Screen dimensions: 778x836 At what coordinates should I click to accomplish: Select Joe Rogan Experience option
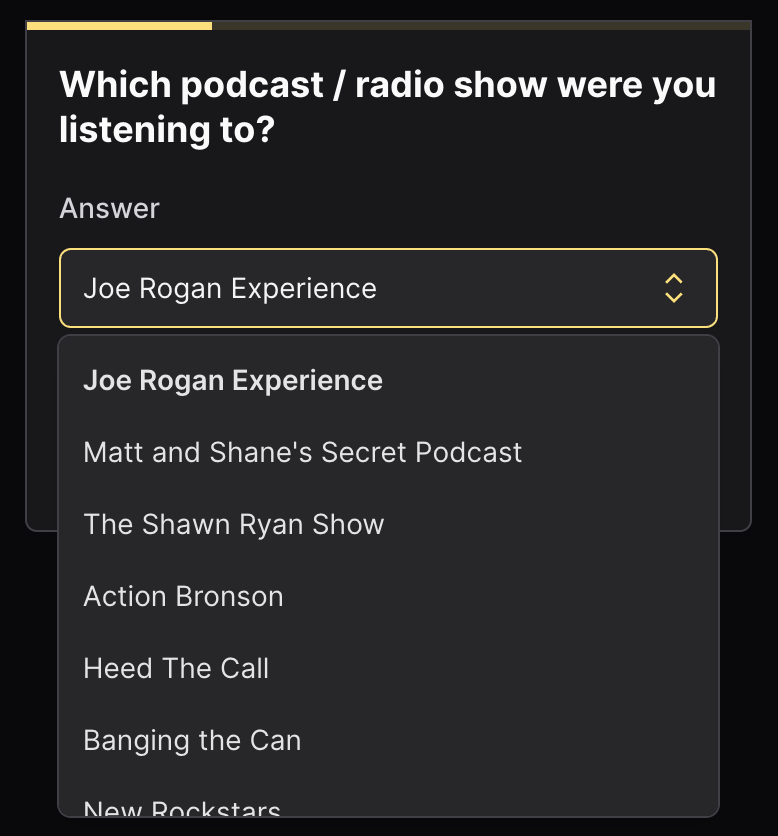tap(233, 381)
